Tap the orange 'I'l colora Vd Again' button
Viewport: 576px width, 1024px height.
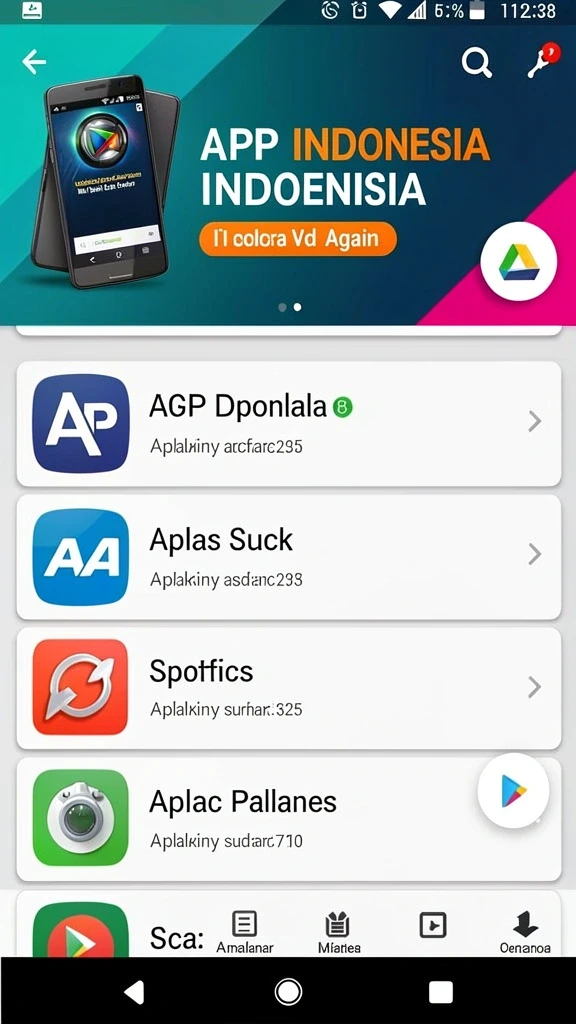point(298,238)
